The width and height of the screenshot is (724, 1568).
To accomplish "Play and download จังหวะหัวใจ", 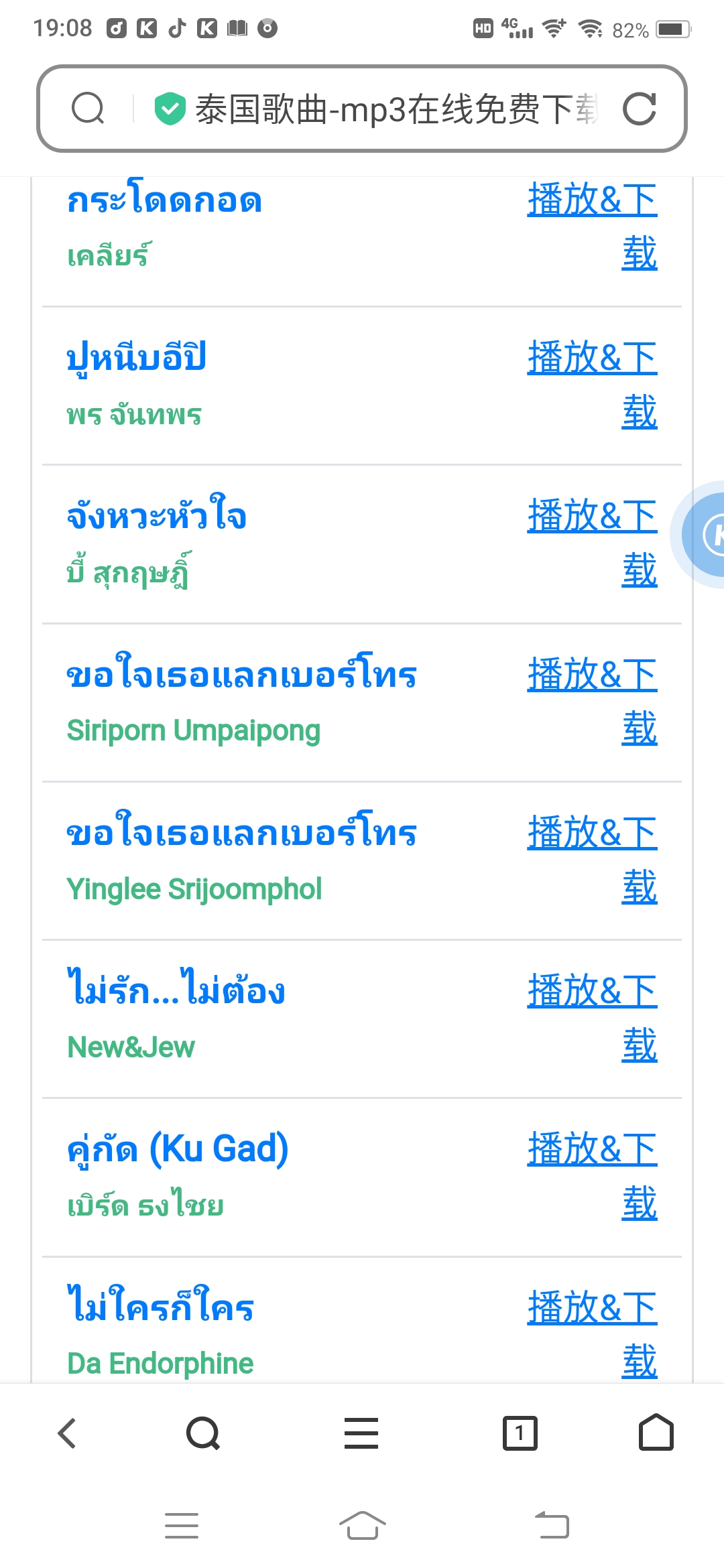I will [592, 517].
